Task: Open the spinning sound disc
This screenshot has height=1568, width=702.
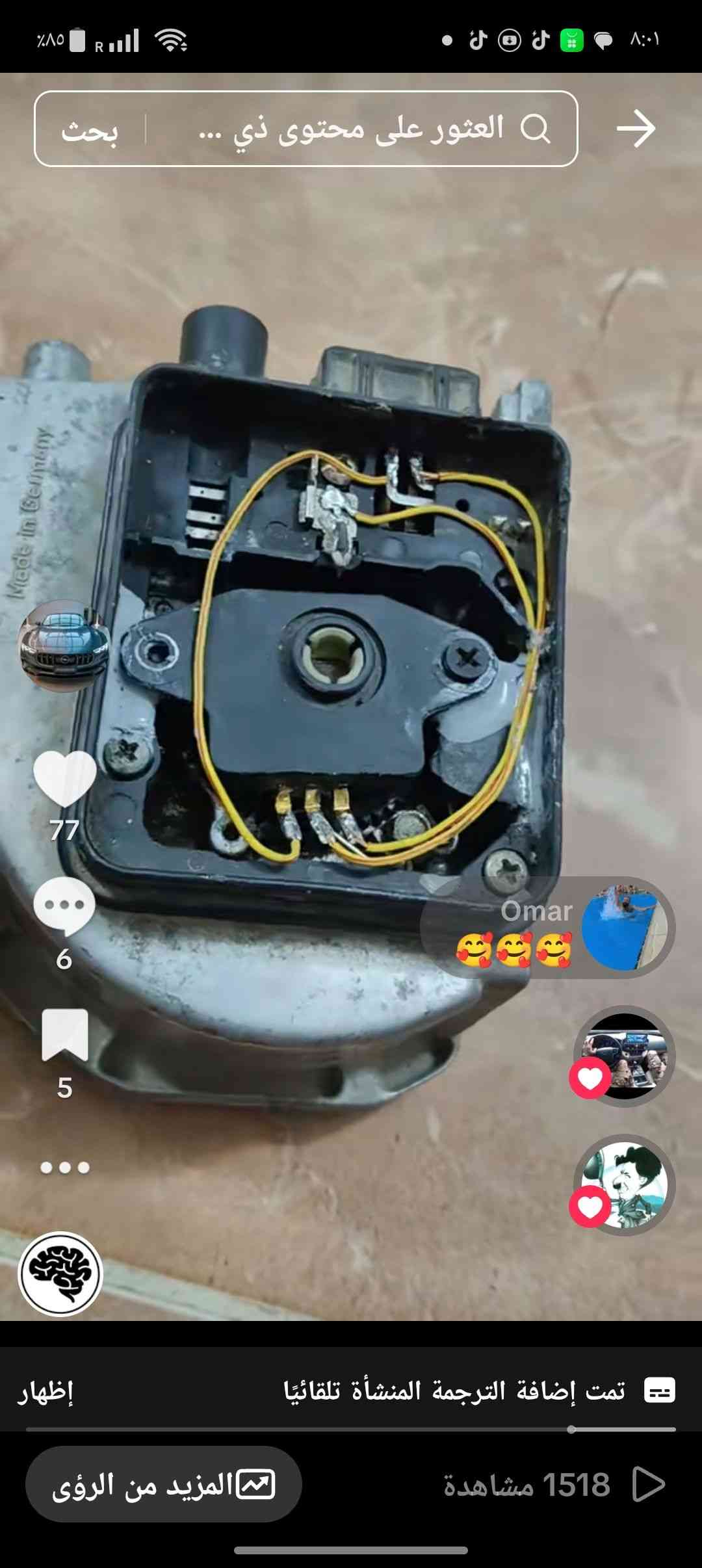Action: coord(60,1274)
